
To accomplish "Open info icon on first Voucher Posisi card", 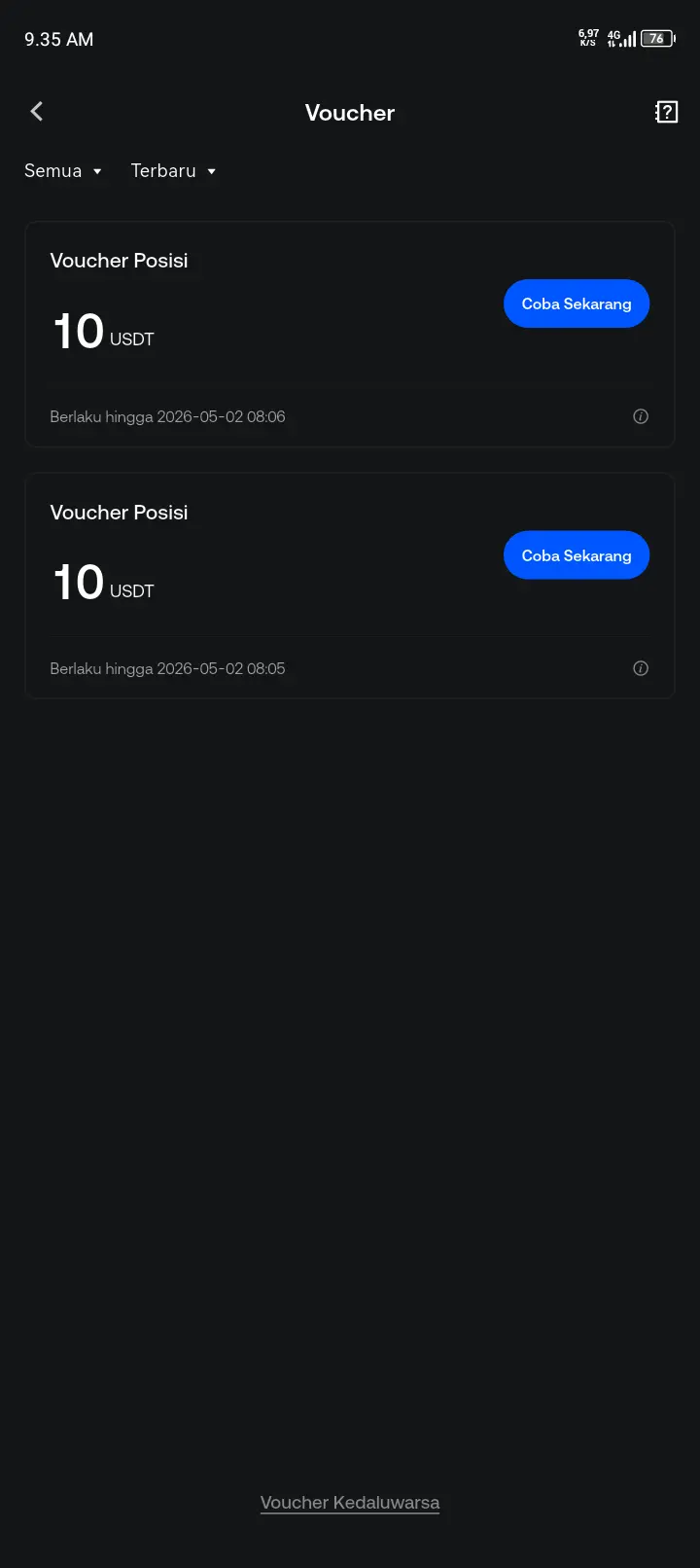I will pos(641,416).
